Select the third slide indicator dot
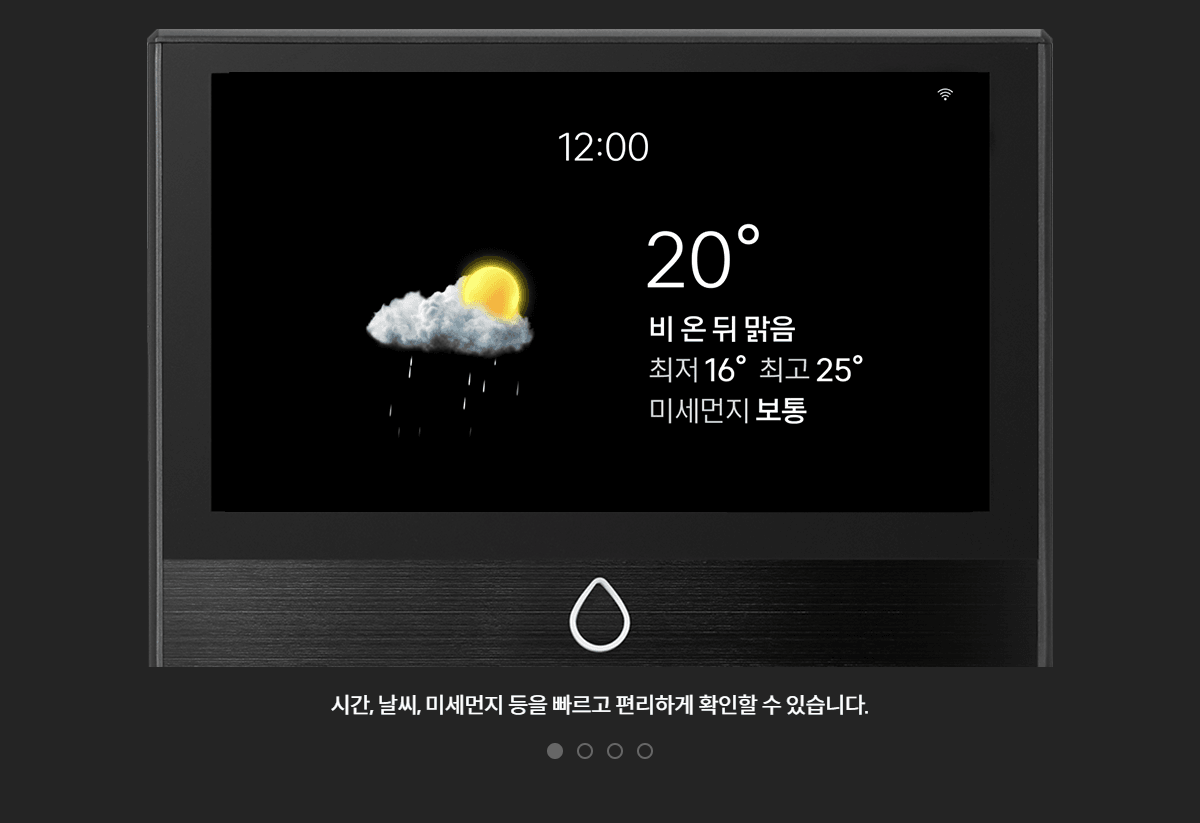Screen dimensions: 1200x823 click(615, 751)
